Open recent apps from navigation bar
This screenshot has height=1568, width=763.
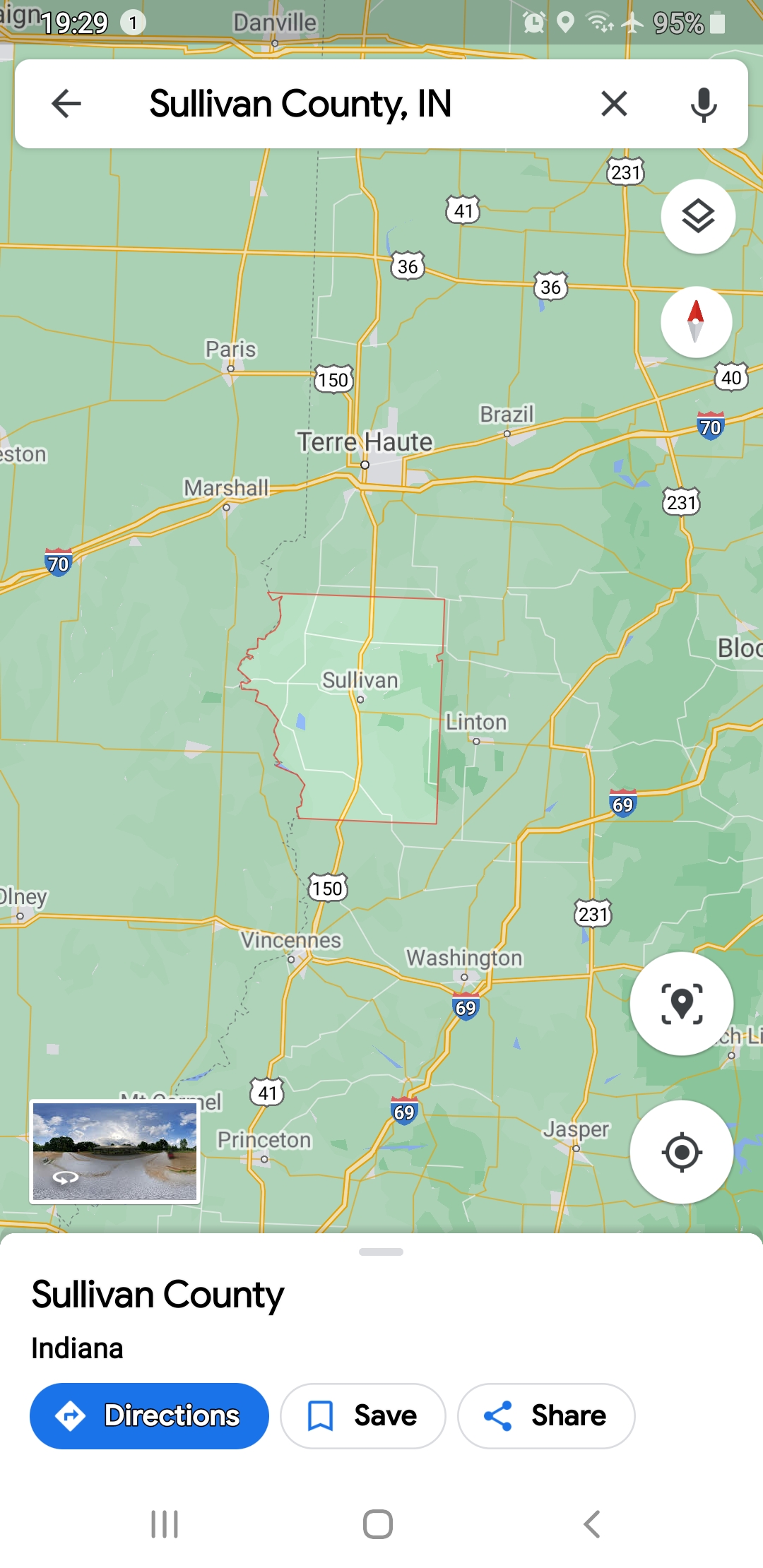(165, 1524)
